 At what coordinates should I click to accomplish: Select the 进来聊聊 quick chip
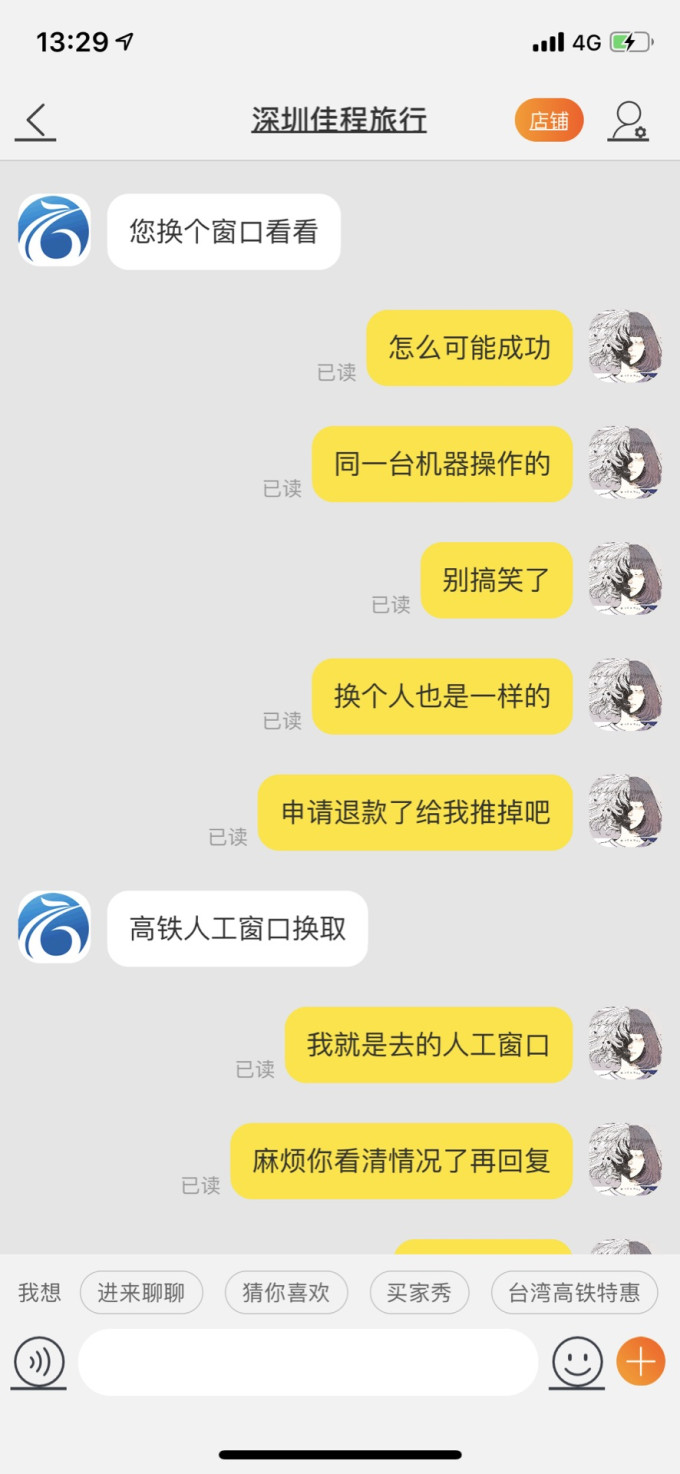[x=141, y=1292]
